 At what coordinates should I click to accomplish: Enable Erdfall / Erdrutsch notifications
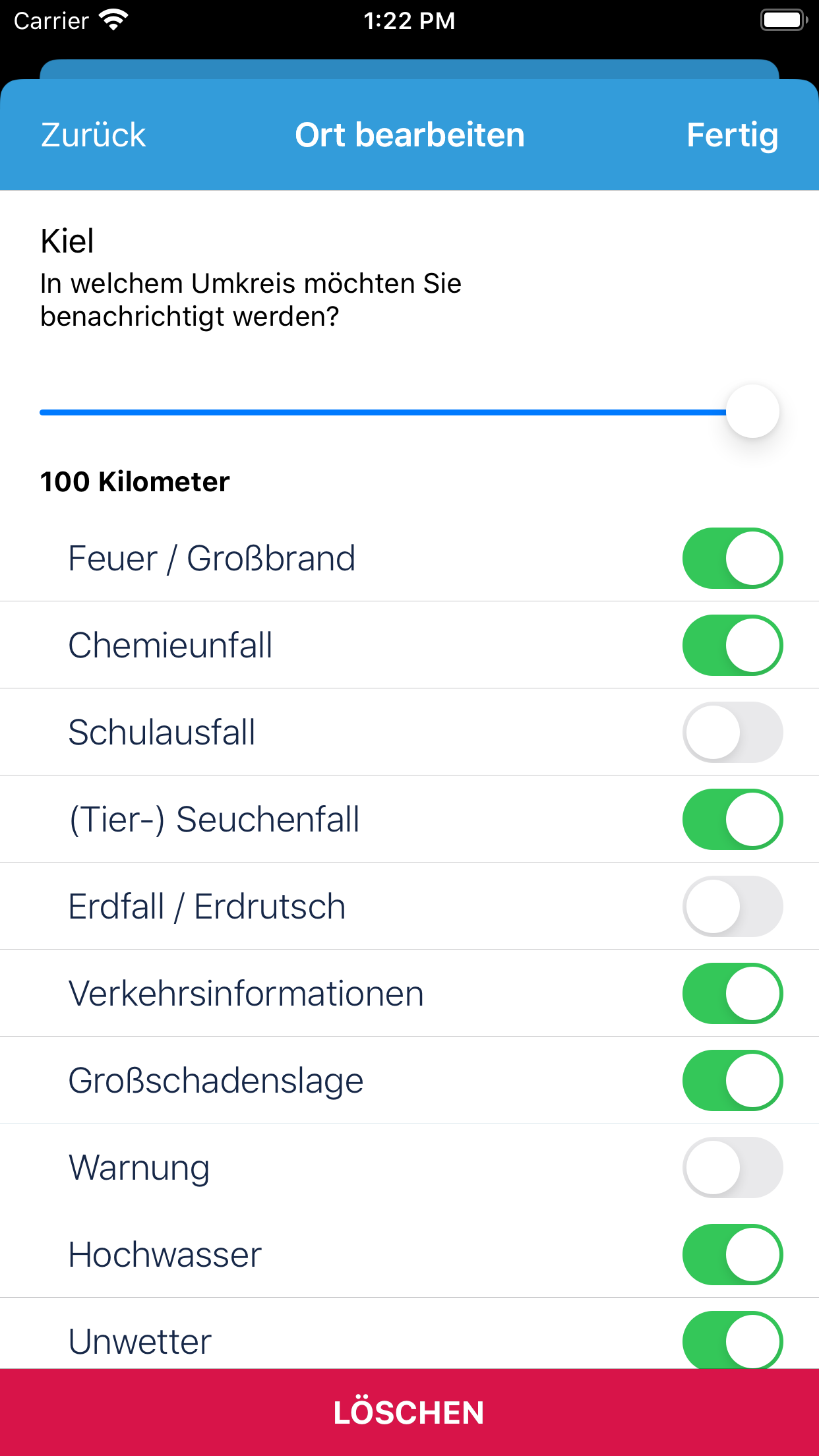pyautogui.click(x=732, y=906)
